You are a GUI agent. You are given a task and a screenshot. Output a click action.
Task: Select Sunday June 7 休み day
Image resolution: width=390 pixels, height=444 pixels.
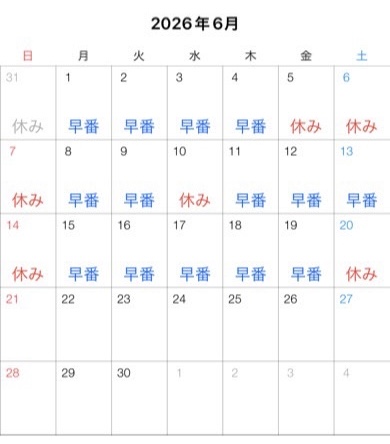click(28, 177)
